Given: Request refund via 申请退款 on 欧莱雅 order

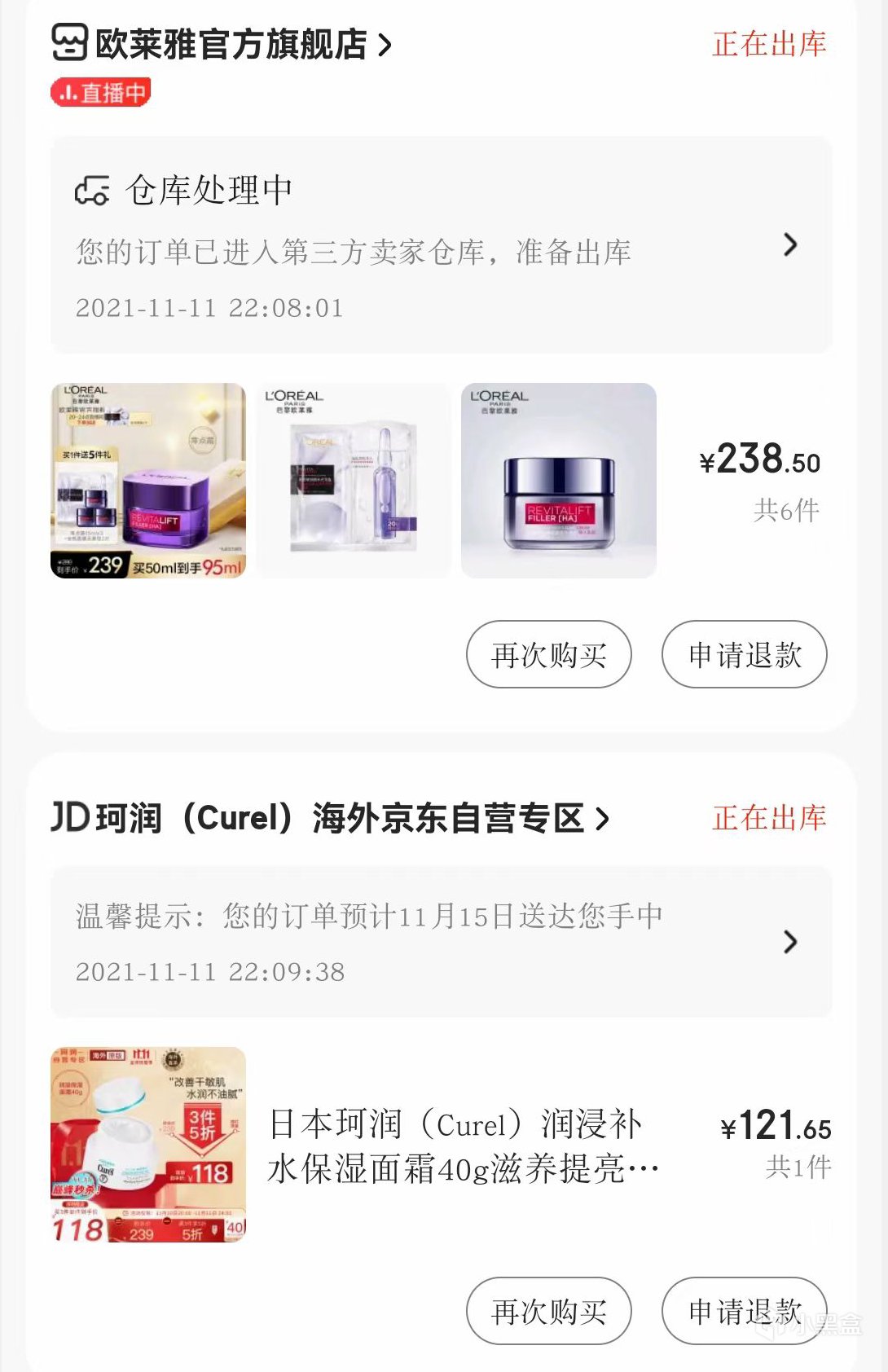Looking at the screenshot, I should pos(744,654).
